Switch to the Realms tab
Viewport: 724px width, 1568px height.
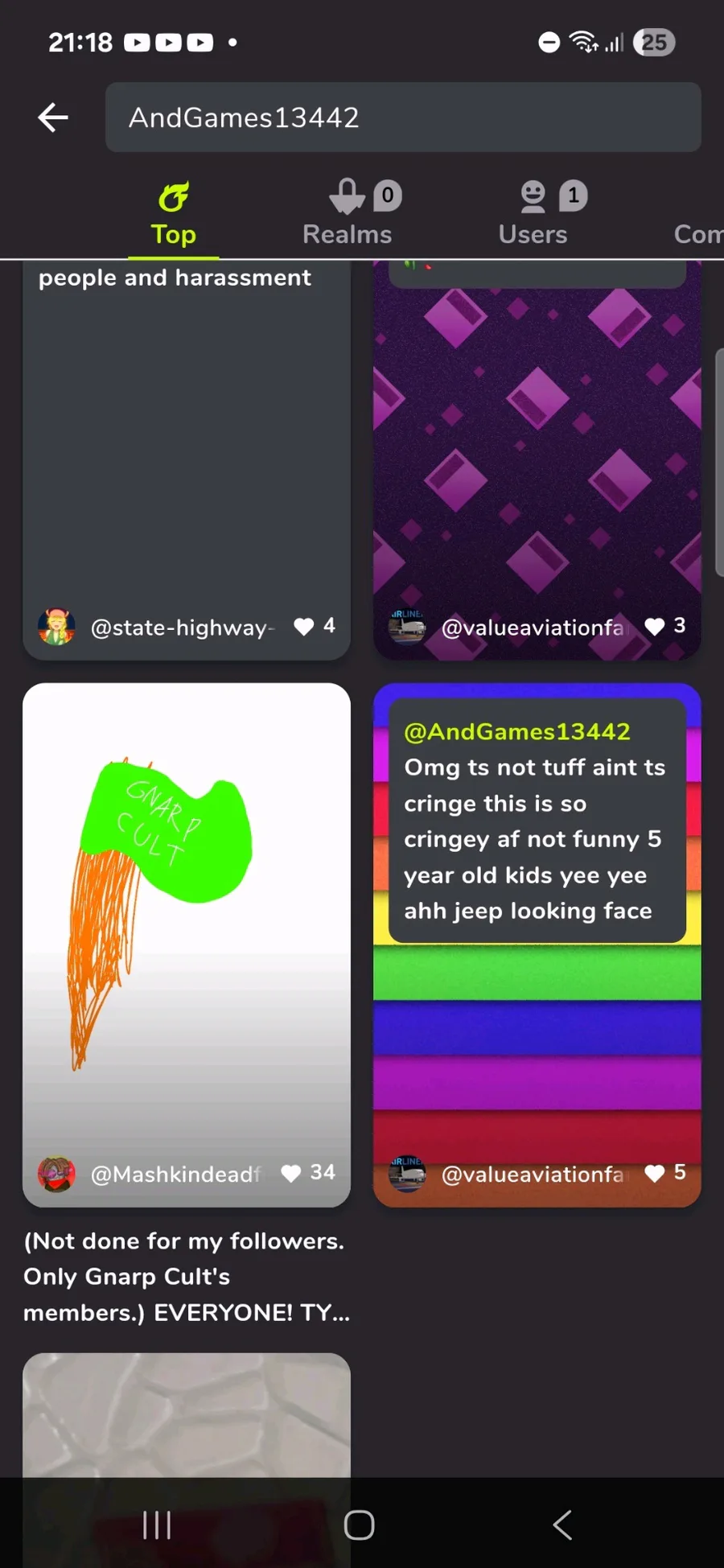(x=348, y=213)
